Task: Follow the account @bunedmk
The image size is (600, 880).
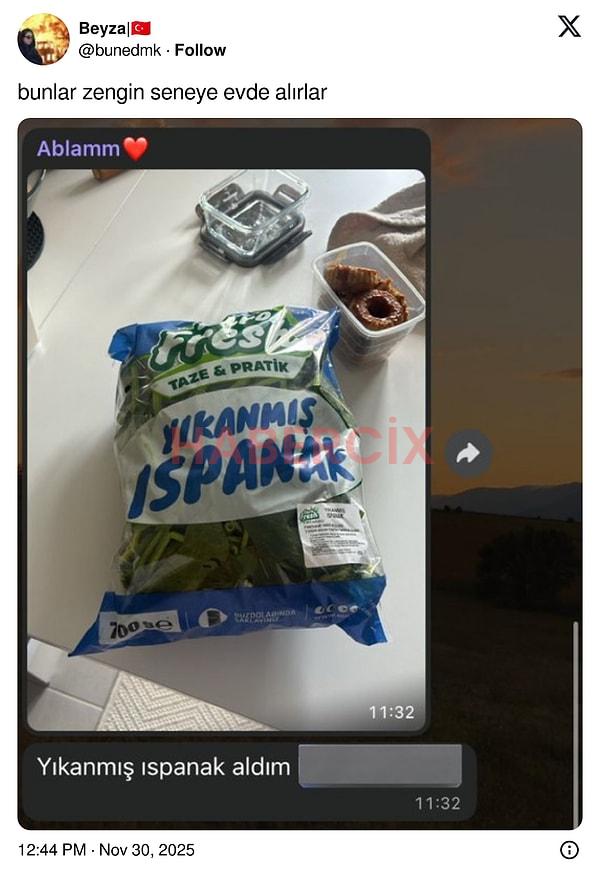Action: tap(200, 50)
